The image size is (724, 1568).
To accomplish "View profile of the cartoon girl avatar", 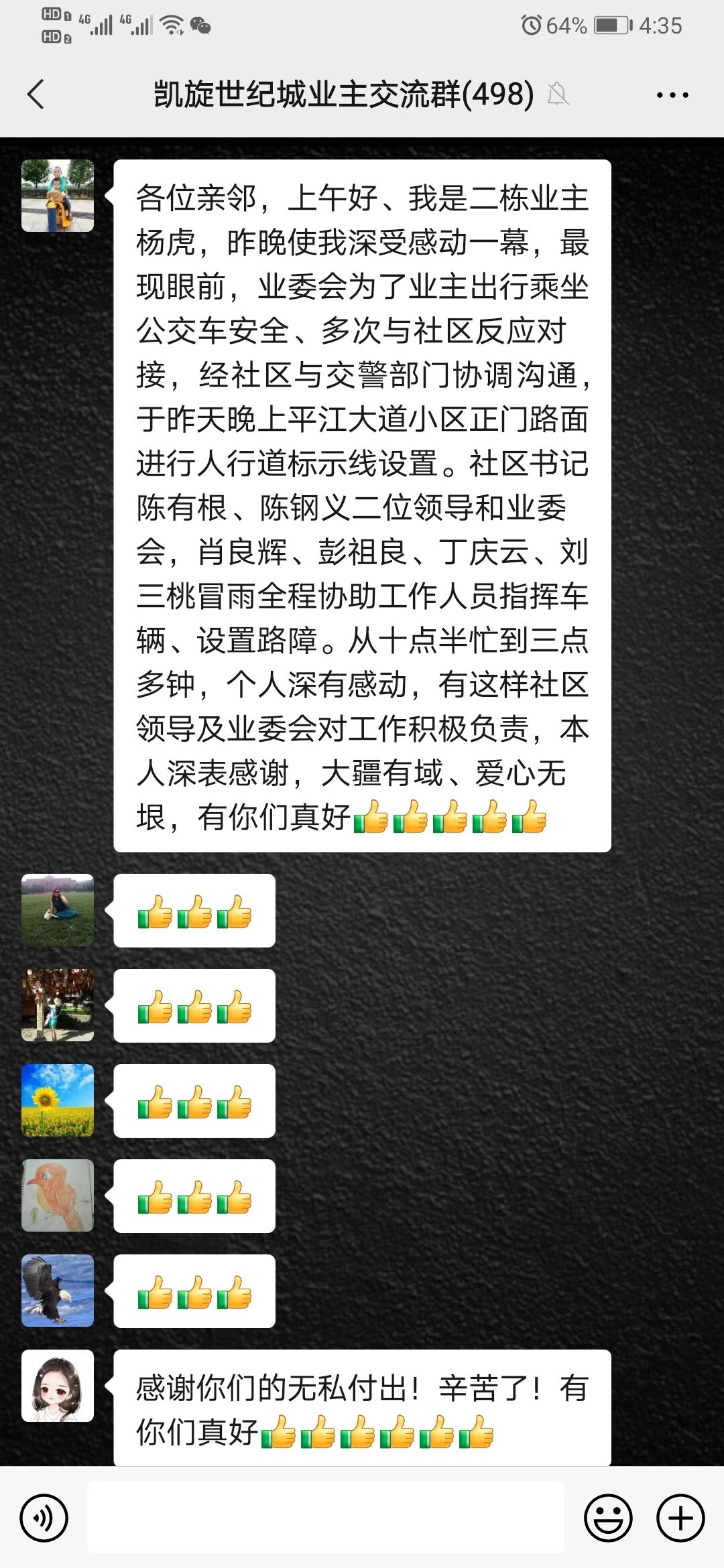I will point(58,1386).
